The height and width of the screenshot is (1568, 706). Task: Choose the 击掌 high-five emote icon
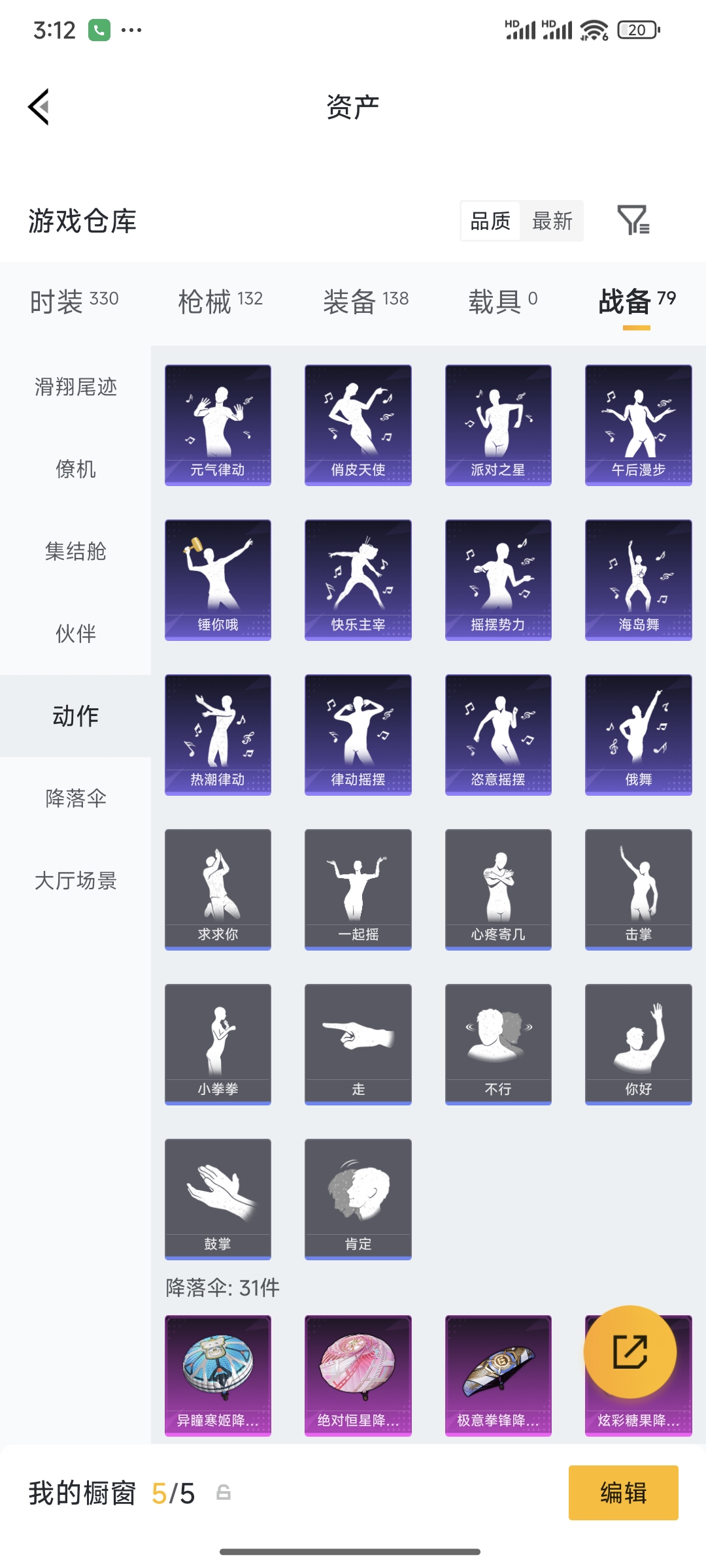(637, 889)
